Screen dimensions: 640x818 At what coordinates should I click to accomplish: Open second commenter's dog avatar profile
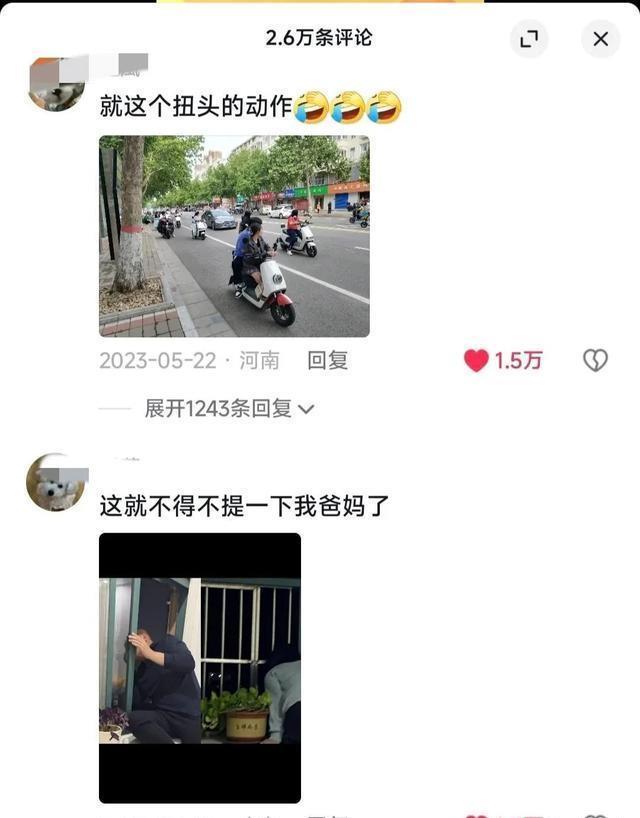pyautogui.click(x=55, y=483)
